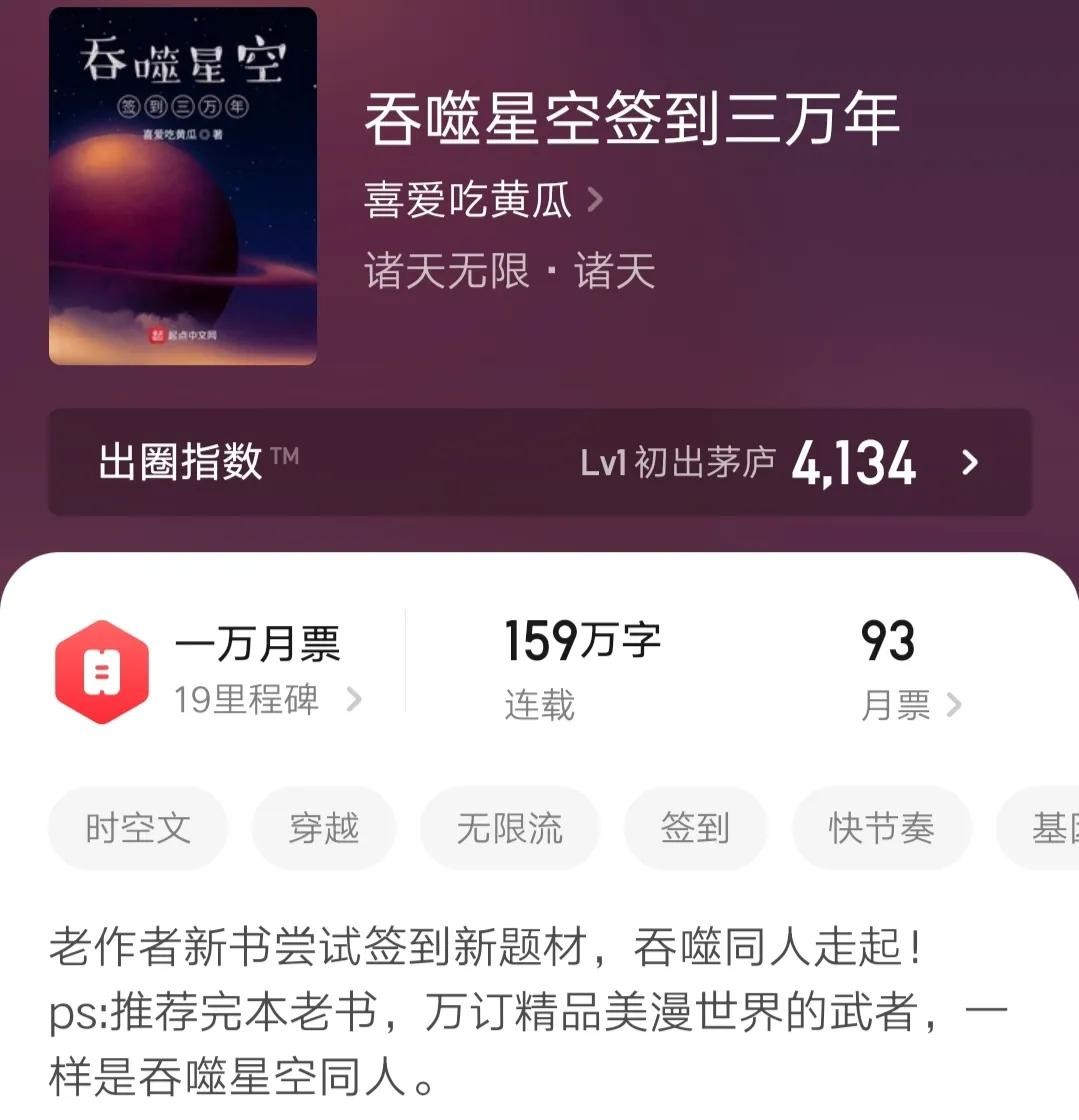Tap the 无限流 tag chip
This screenshot has width=1079, height=1120.
coord(509,828)
